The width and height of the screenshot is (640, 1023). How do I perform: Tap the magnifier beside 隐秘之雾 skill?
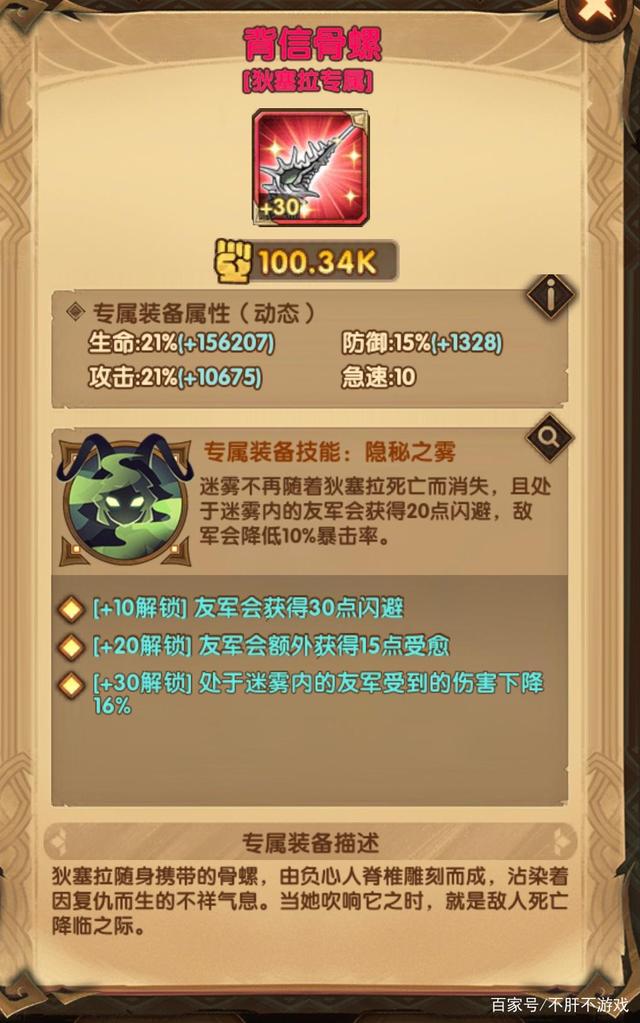tap(551, 436)
